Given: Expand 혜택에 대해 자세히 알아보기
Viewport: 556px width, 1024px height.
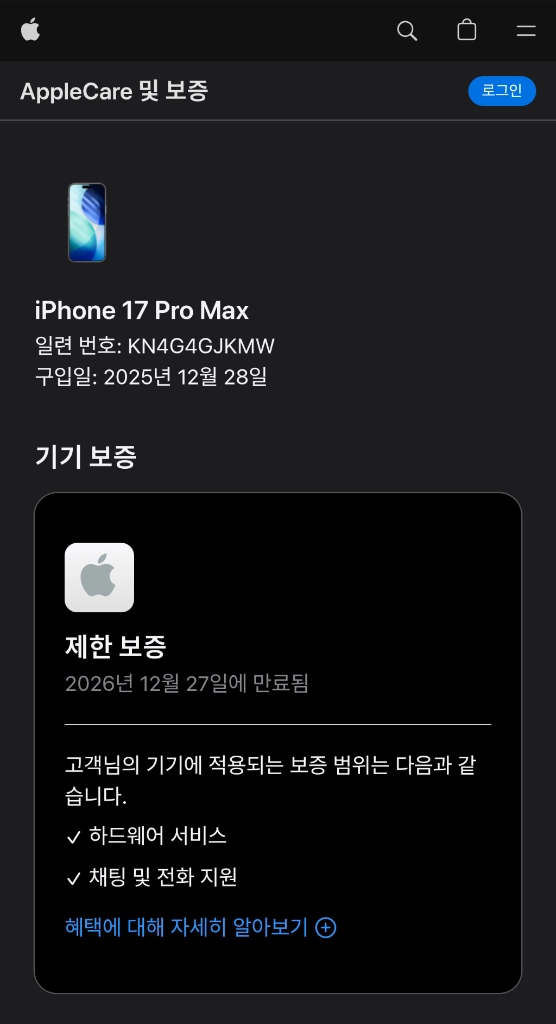Looking at the screenshot, I should pos(201,927).
